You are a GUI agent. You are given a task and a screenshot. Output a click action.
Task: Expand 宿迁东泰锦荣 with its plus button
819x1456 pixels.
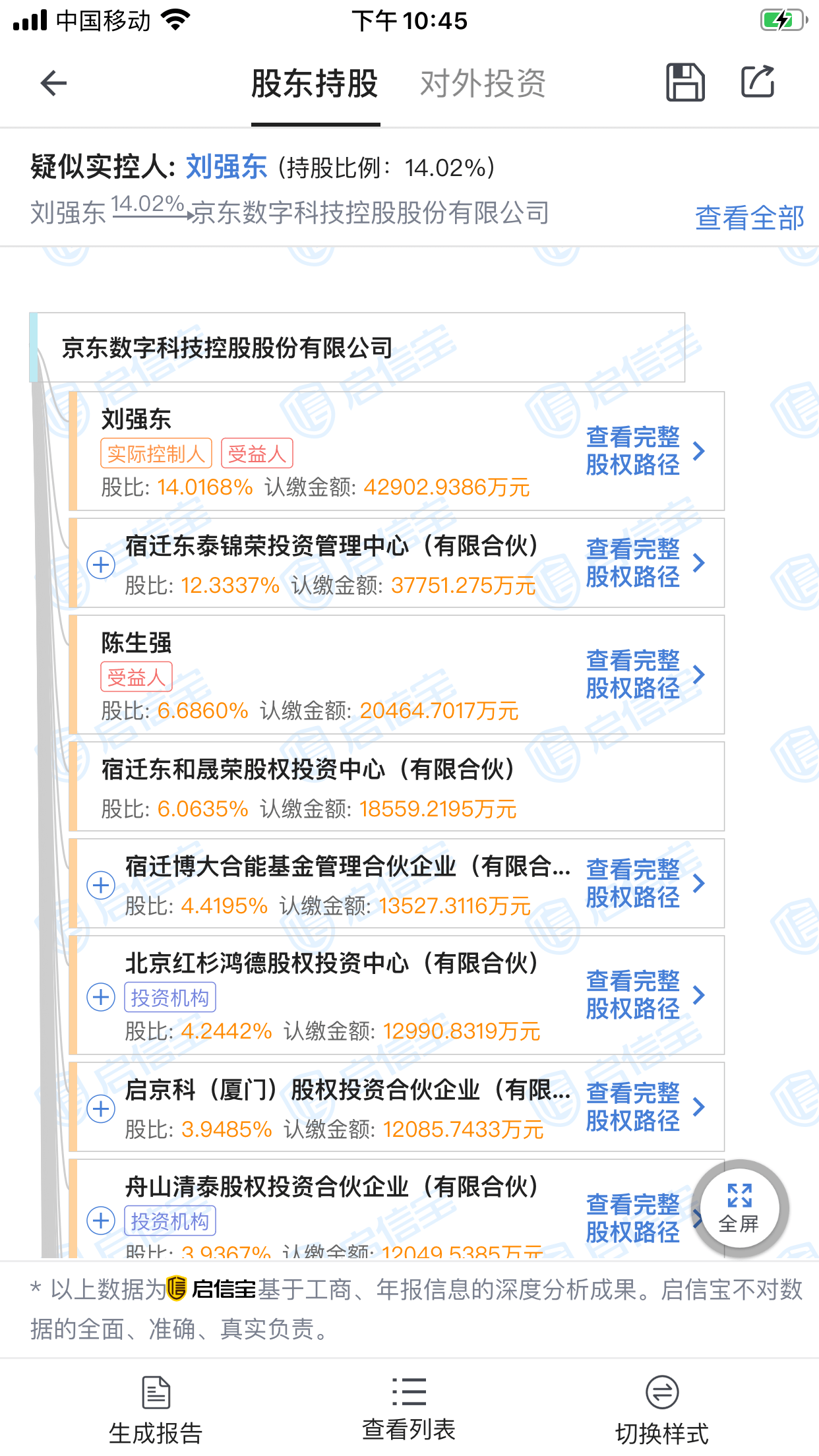click(101, 565)
